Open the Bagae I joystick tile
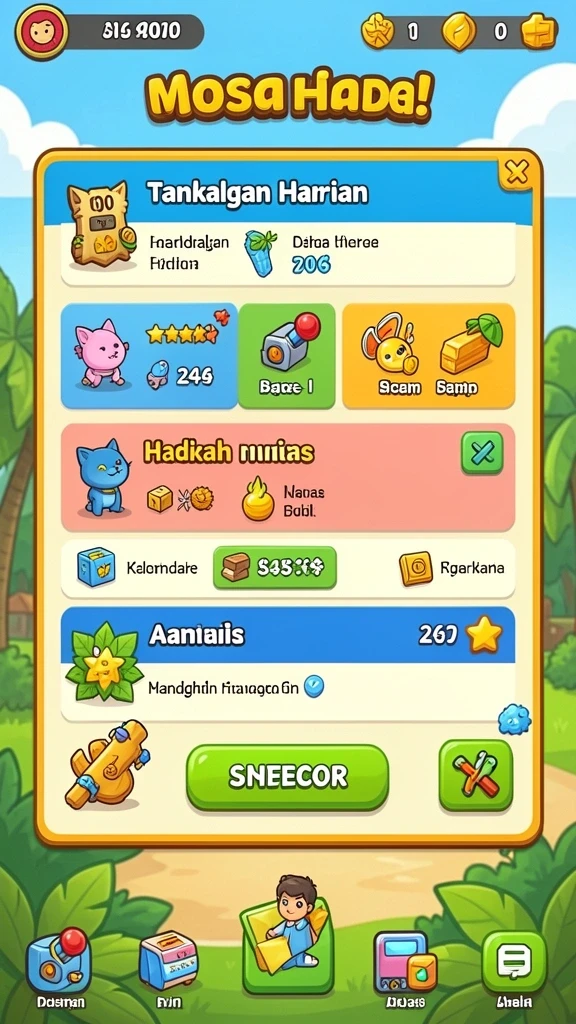This screenshot has width=576, height=1024. point(287,356)
